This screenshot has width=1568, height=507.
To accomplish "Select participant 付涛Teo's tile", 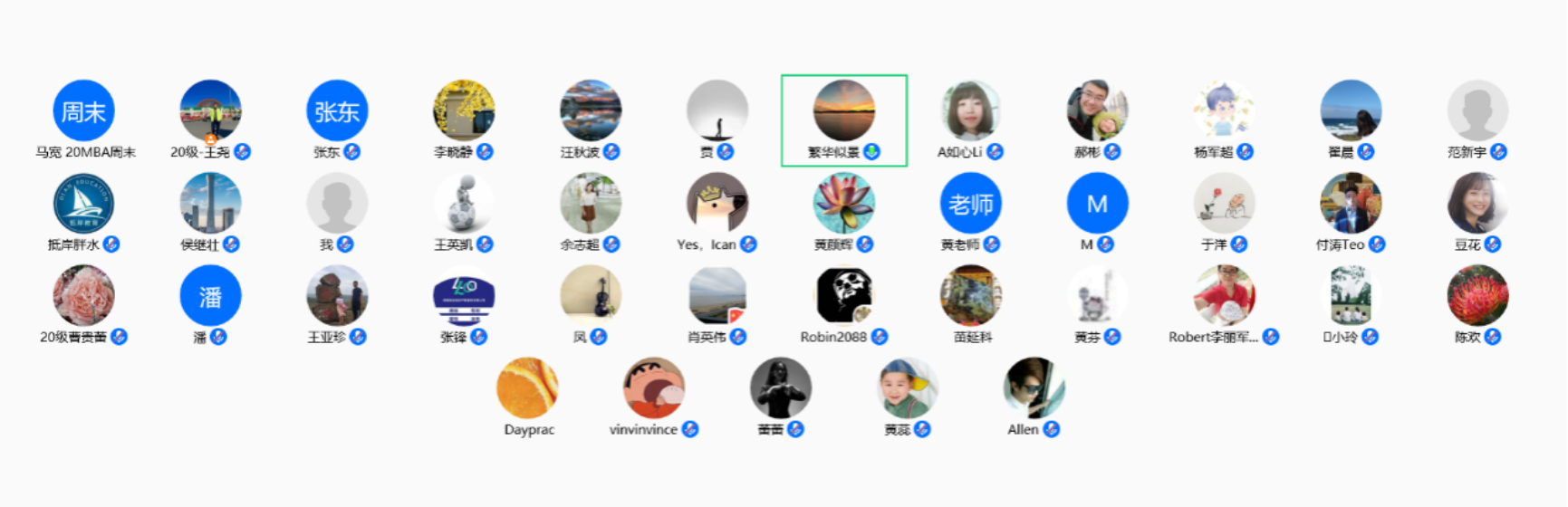I will [1351, 204].
